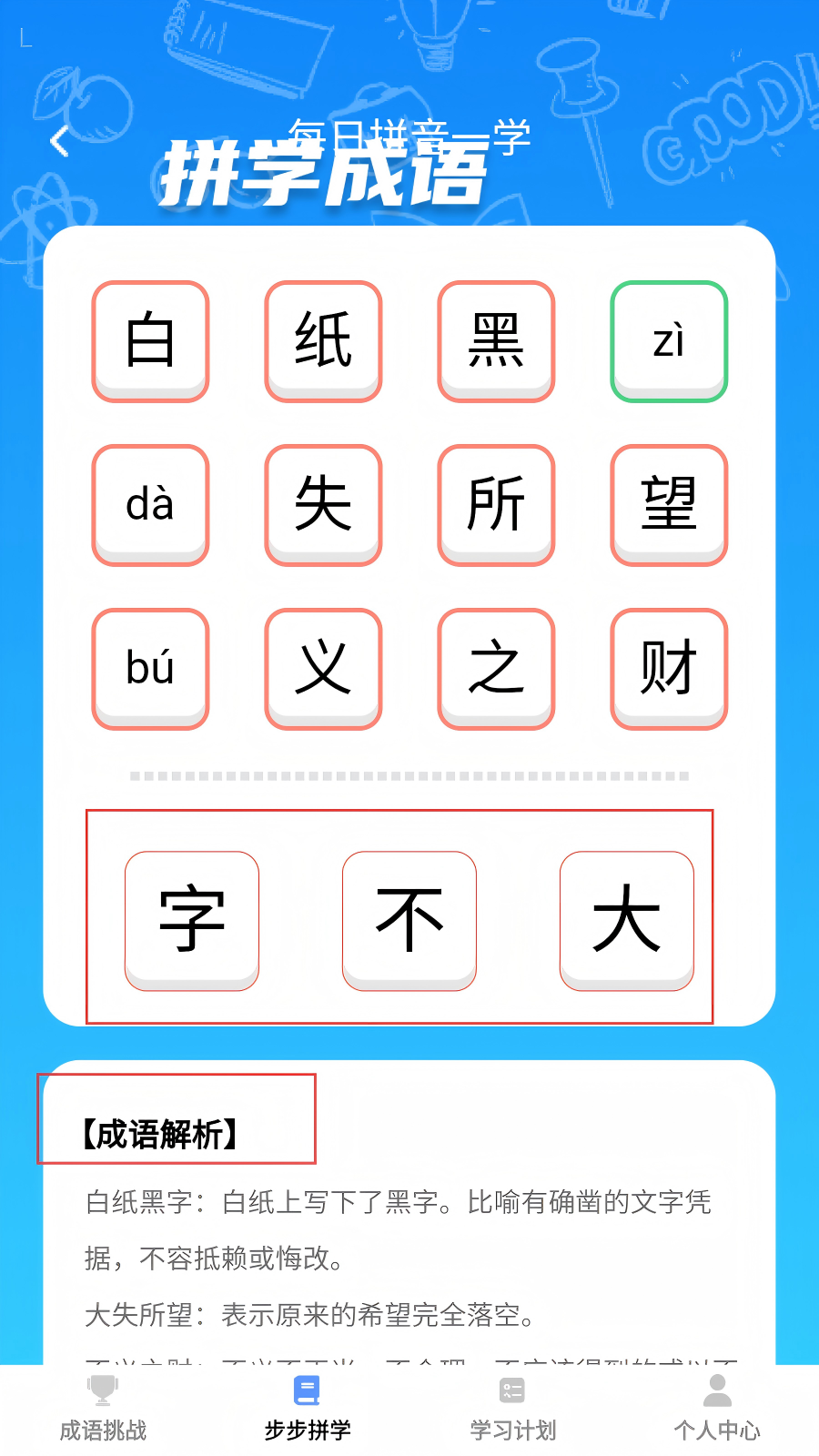Image resolution: width=819 pixels, height=1456 pixels.
Task: Choose the character 不 answer tile
Action: 409,920
